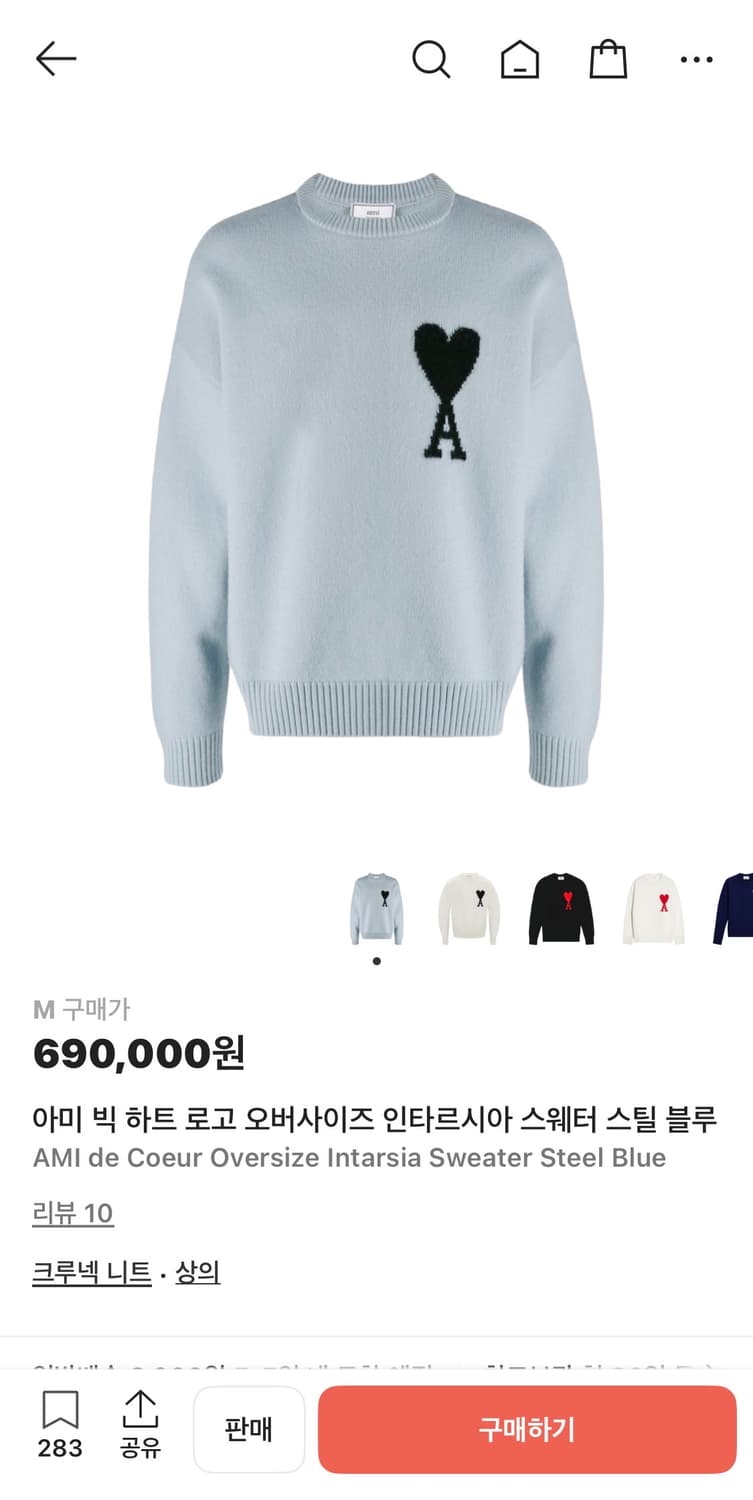753x1500 pixels.
Task: Tap the cream sweater thumbnail with red heart
Action: click(653, 905)
